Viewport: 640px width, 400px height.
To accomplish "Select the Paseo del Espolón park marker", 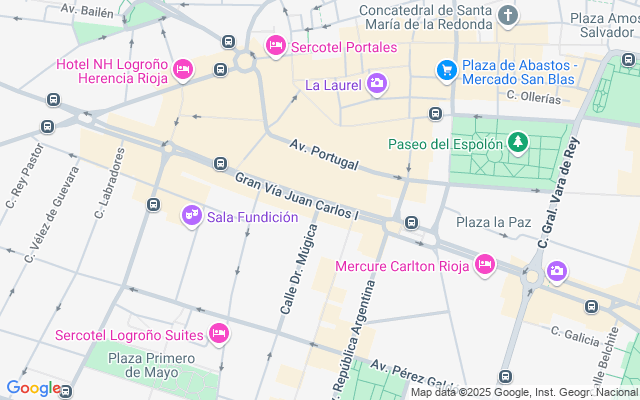I will point(517,144).
